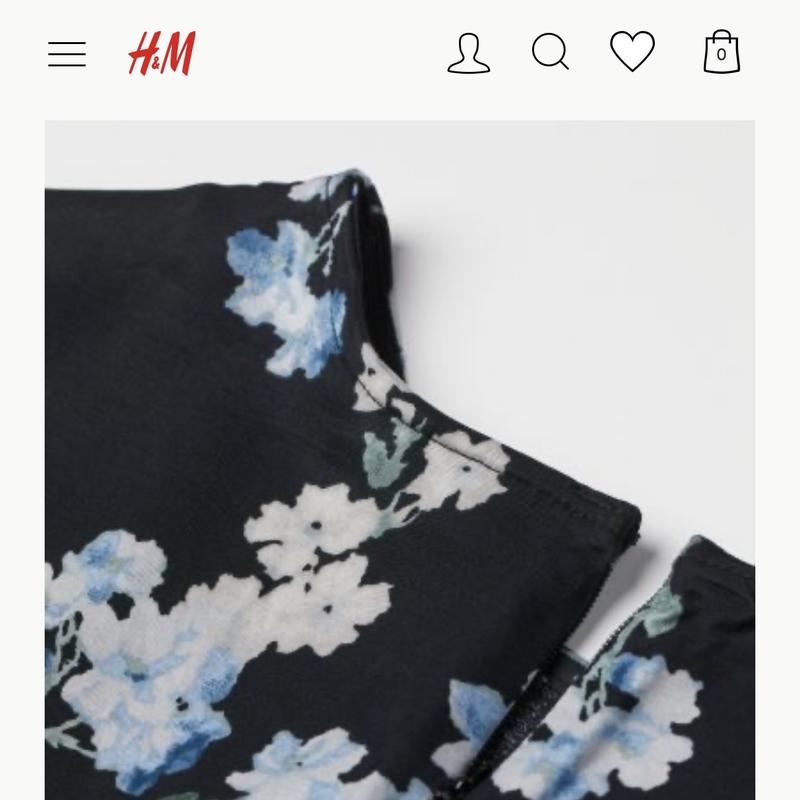Screen dimensions: 800x800
Task: Open the shopping bag
Action: click(721, 53)
